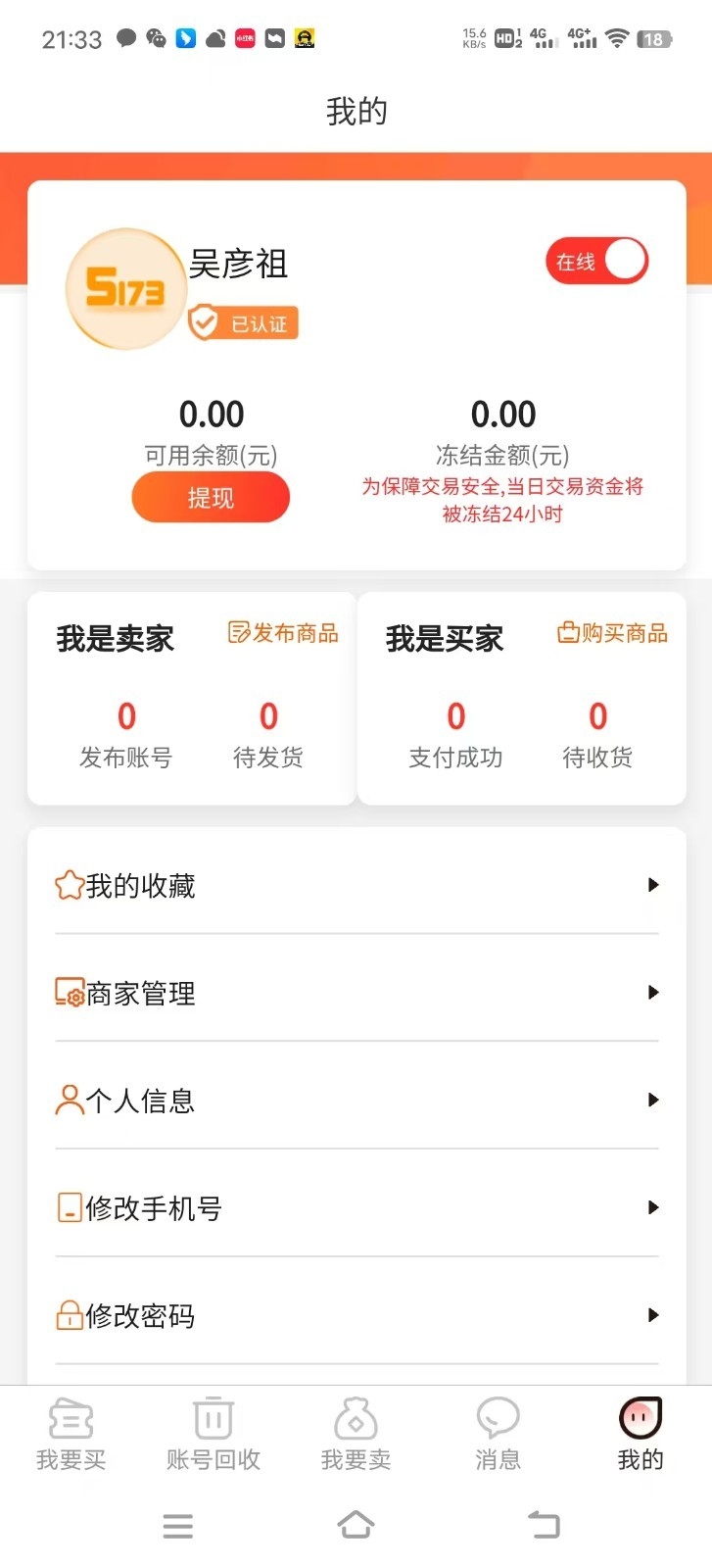Expand the 个人信息 row chevron
Screen dimensions: 712x1568
[x=653, y=1100]
